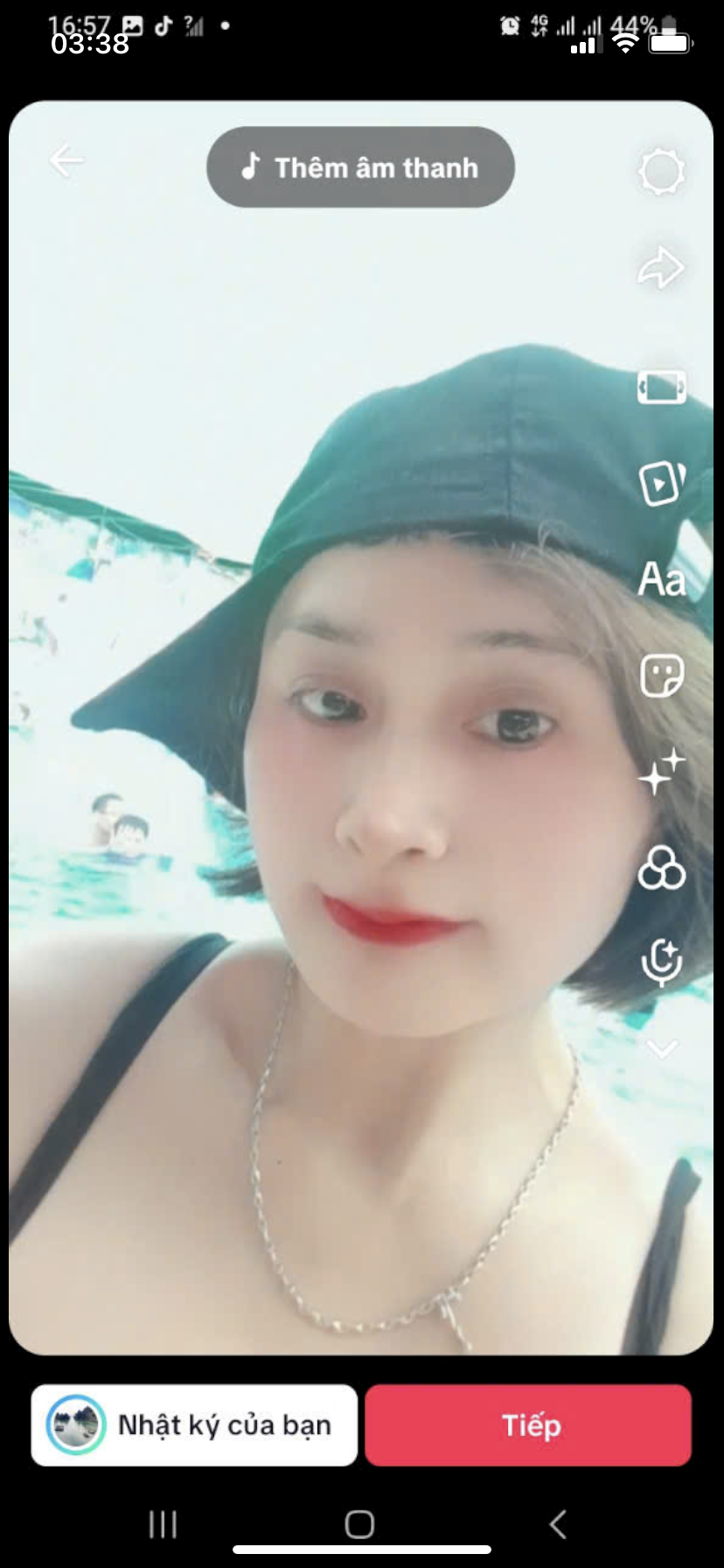Screen dimensions: 724x1568
Task: Go back using the arrow at top
Action: (x=66, y=161)
